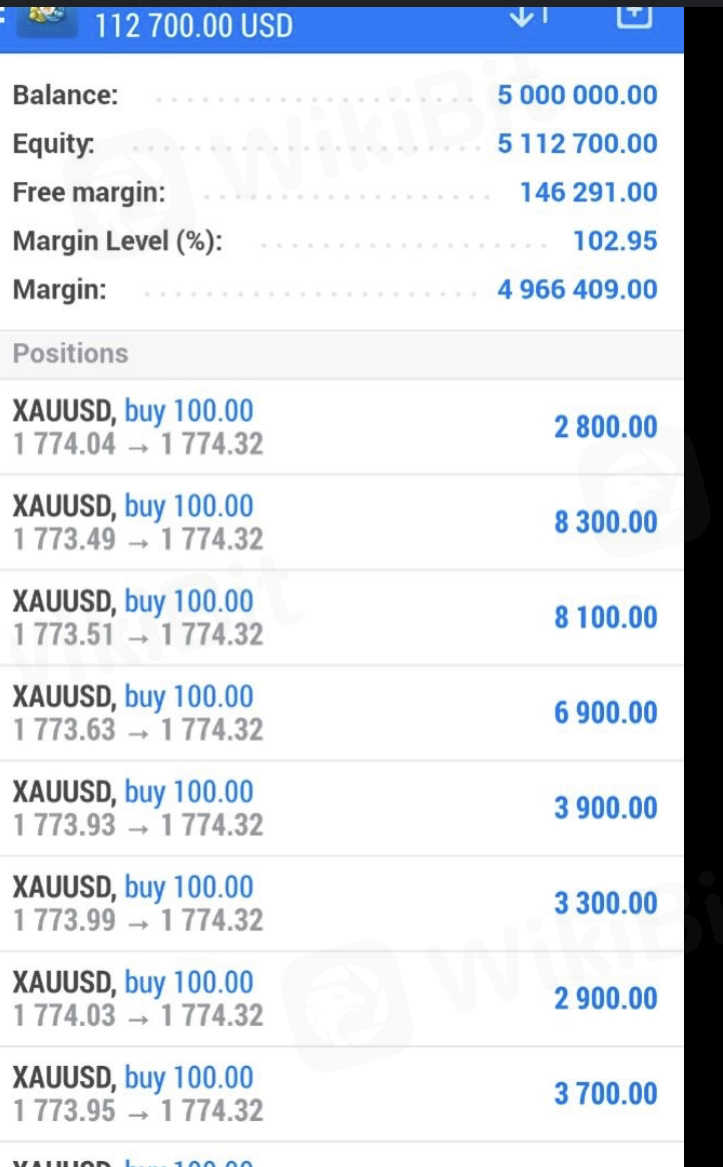Viewport: 723px width, 1167px height.
Task: Select the XAUUSD position opened at 1 774.03
Action: (340, 998)
